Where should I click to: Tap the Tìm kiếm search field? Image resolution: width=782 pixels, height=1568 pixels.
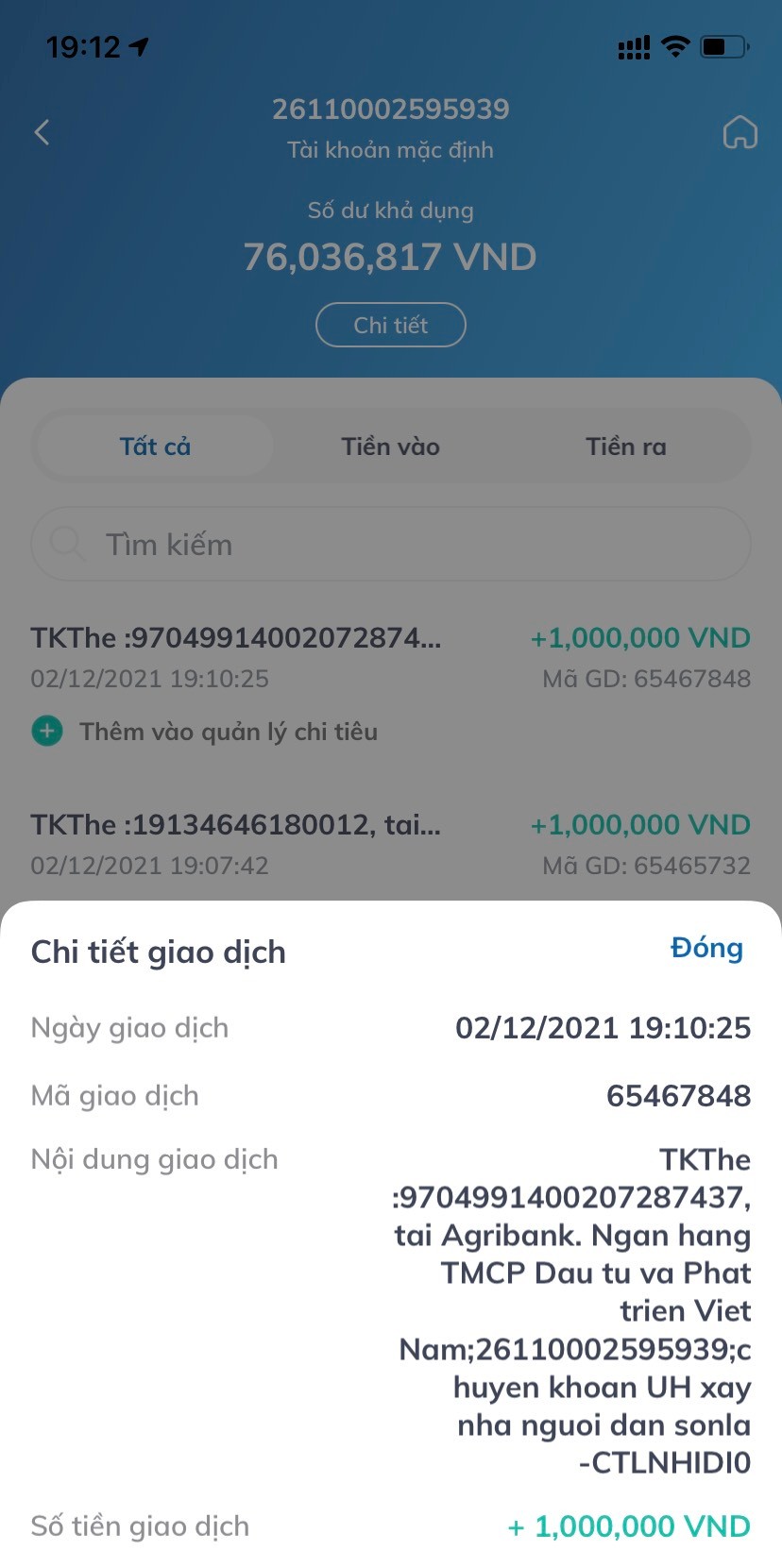tap(390, 545)
